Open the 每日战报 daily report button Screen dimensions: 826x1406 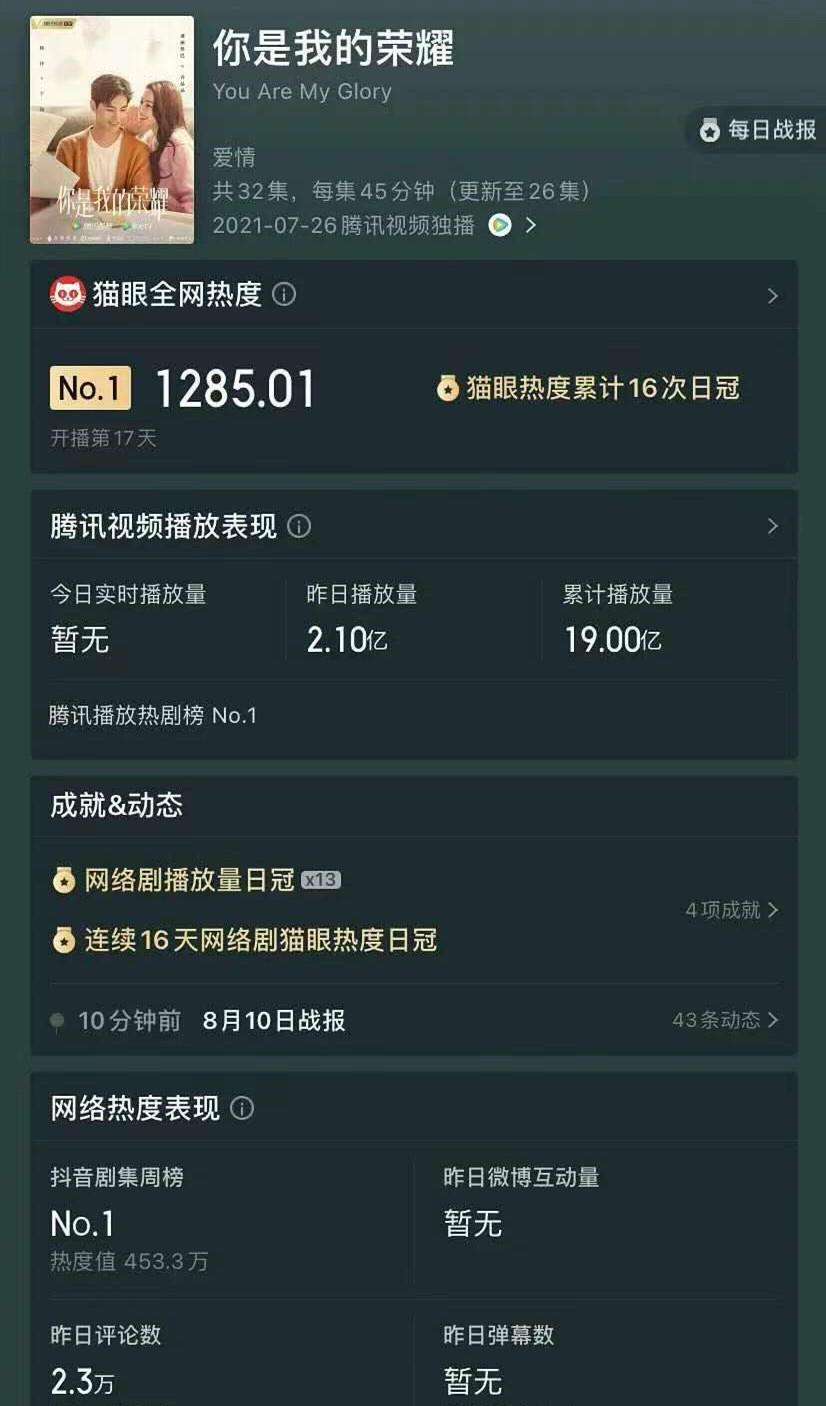click(757, 130)
